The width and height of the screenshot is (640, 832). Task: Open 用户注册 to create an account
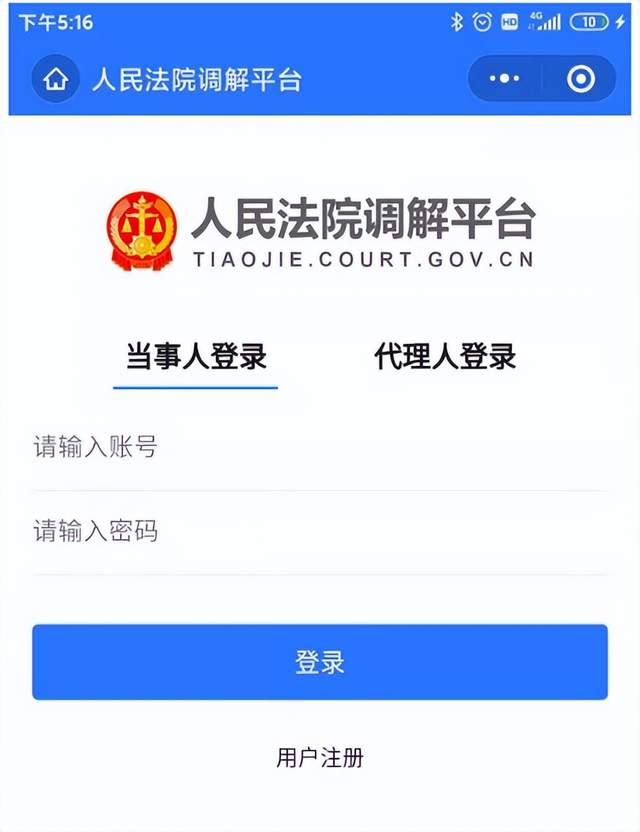pos(319,758)
